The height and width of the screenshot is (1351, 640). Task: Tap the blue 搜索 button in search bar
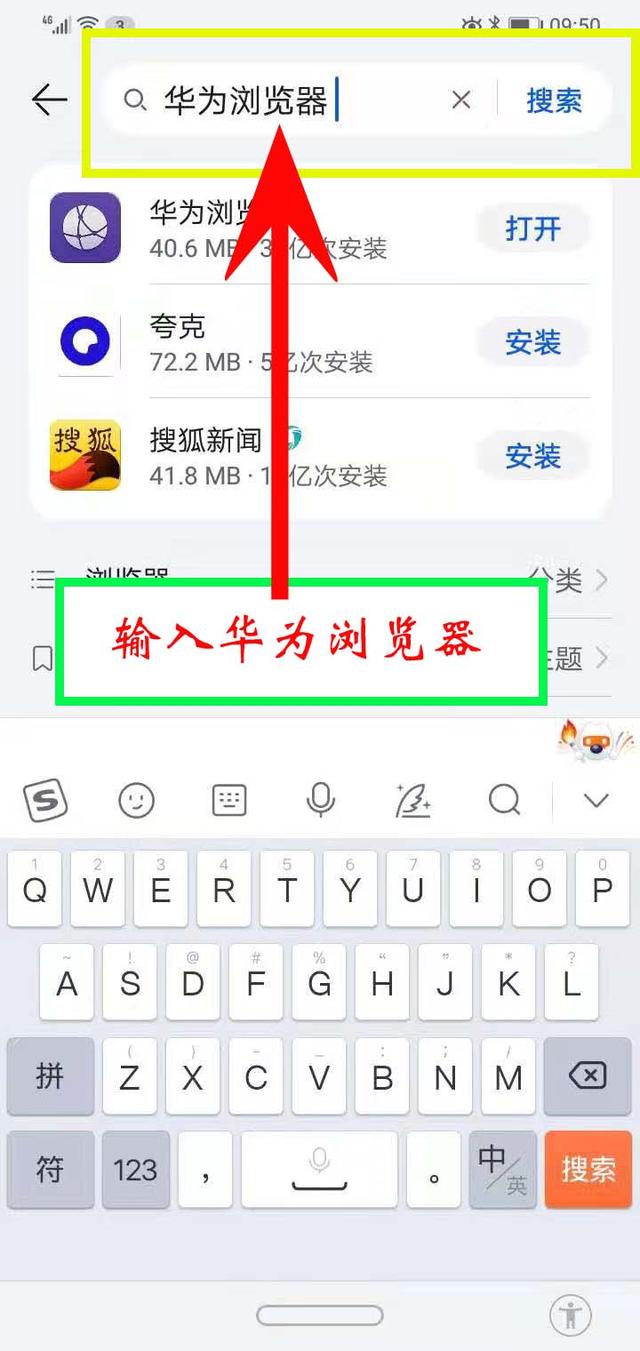pyautogui.click(x=554, y=100)
